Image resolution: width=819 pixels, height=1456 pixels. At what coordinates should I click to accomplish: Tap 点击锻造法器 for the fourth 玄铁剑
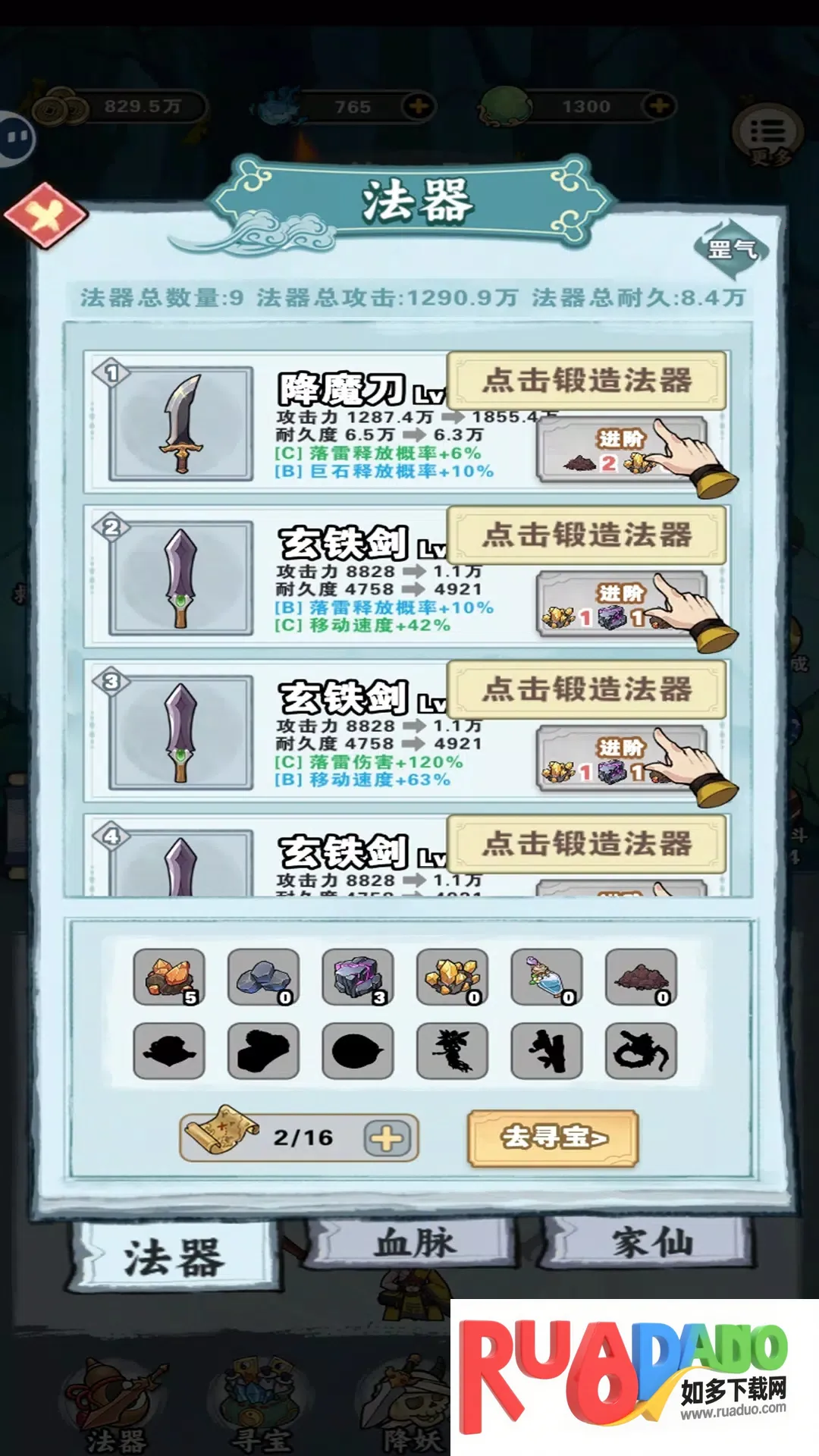click(587, 843)
